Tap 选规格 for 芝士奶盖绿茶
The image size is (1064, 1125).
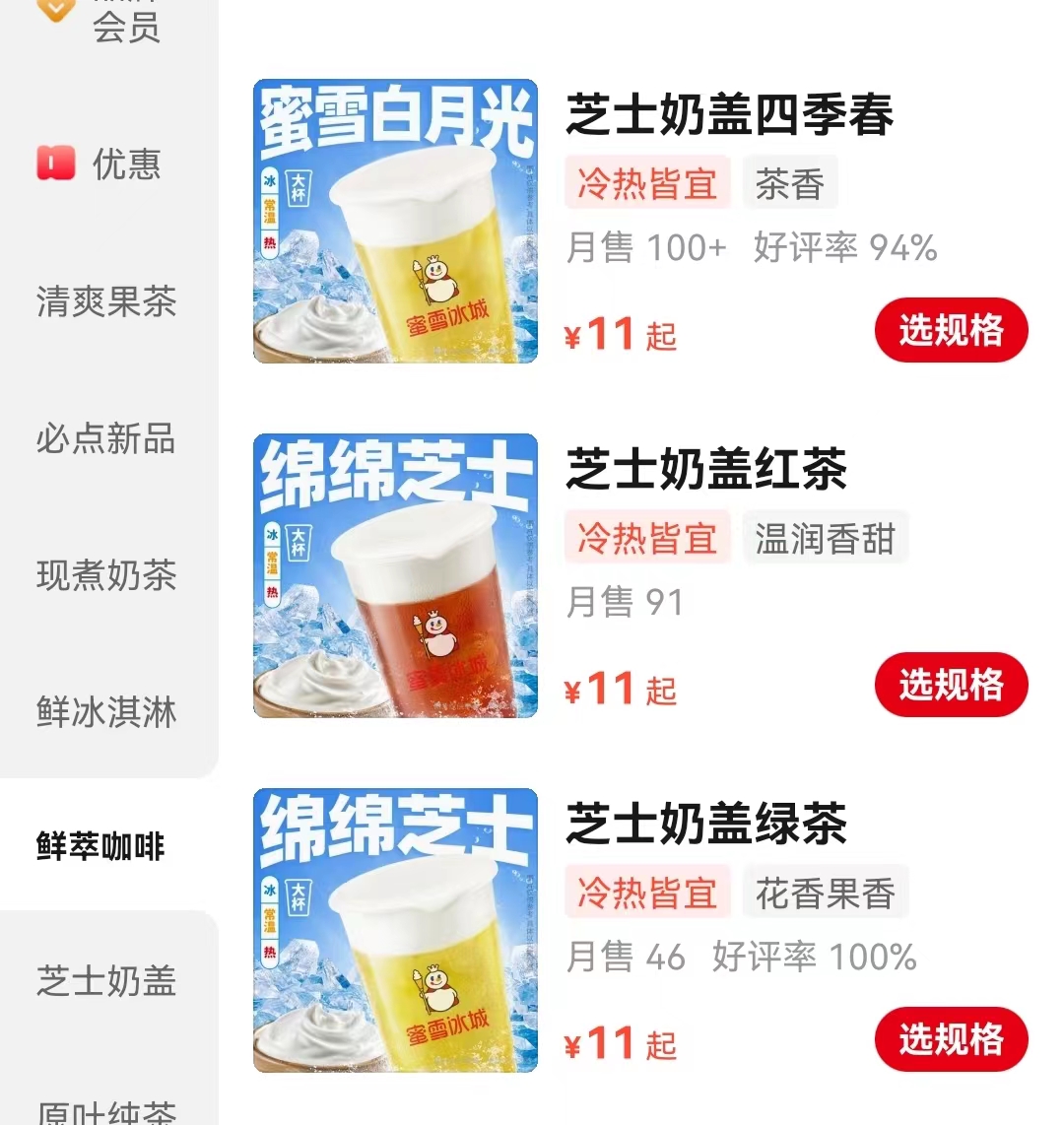click(950, 1039)
